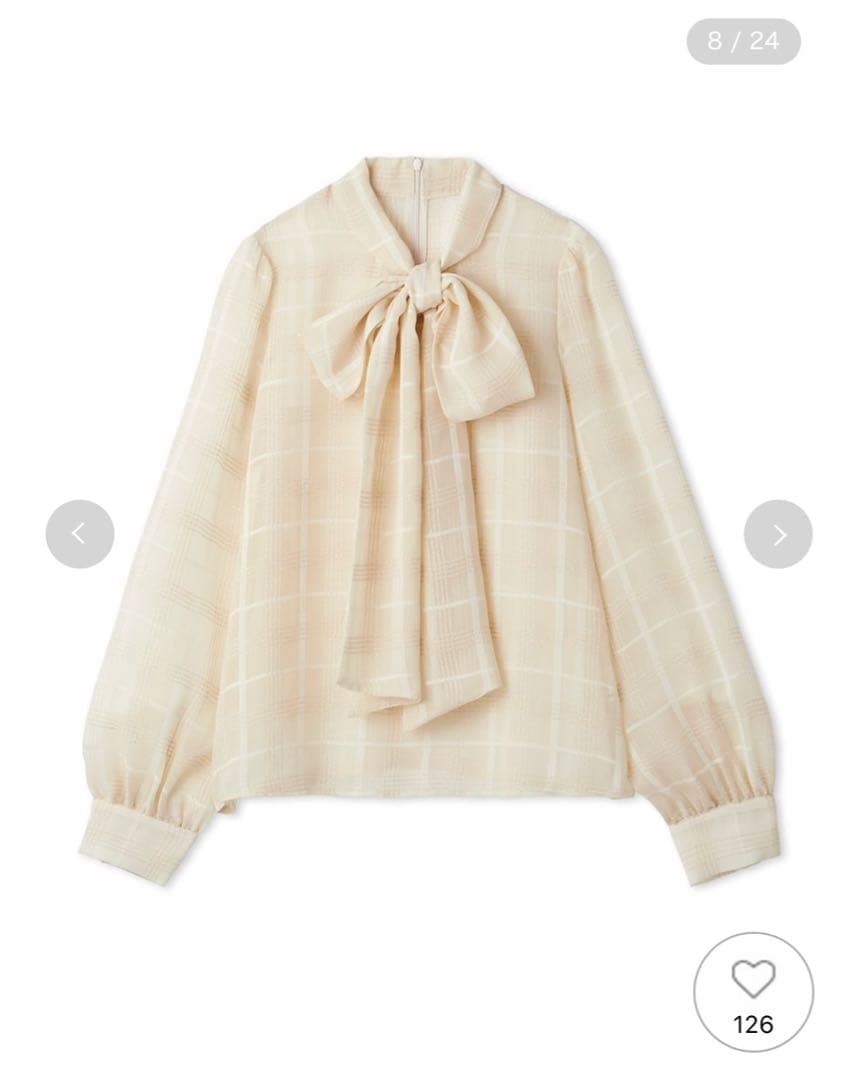This screenshot has width=859, height=1080.
Task: Open the blouse product image
Action: point(430,520)
